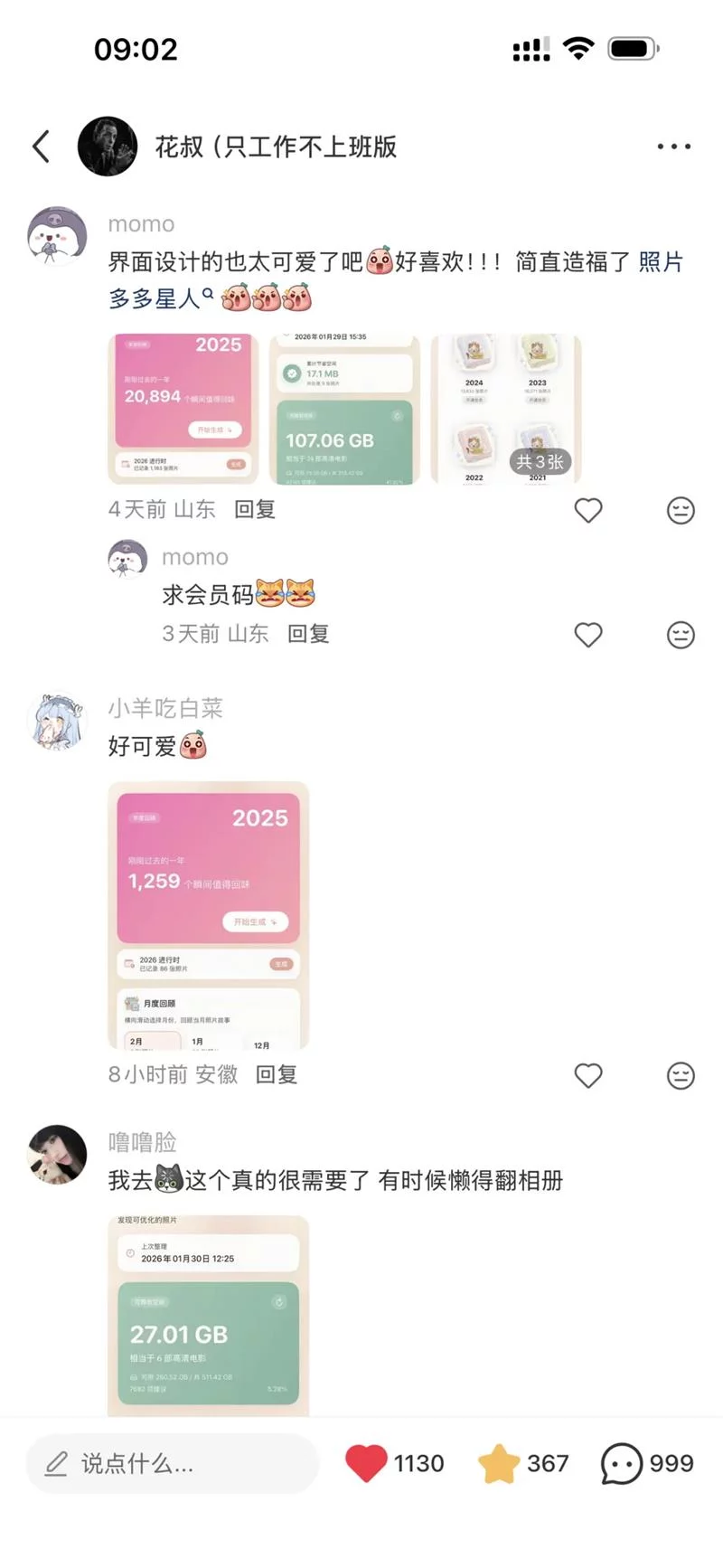Open more options via the three-dot menu
723x1568 pixels.
[672, 146]
